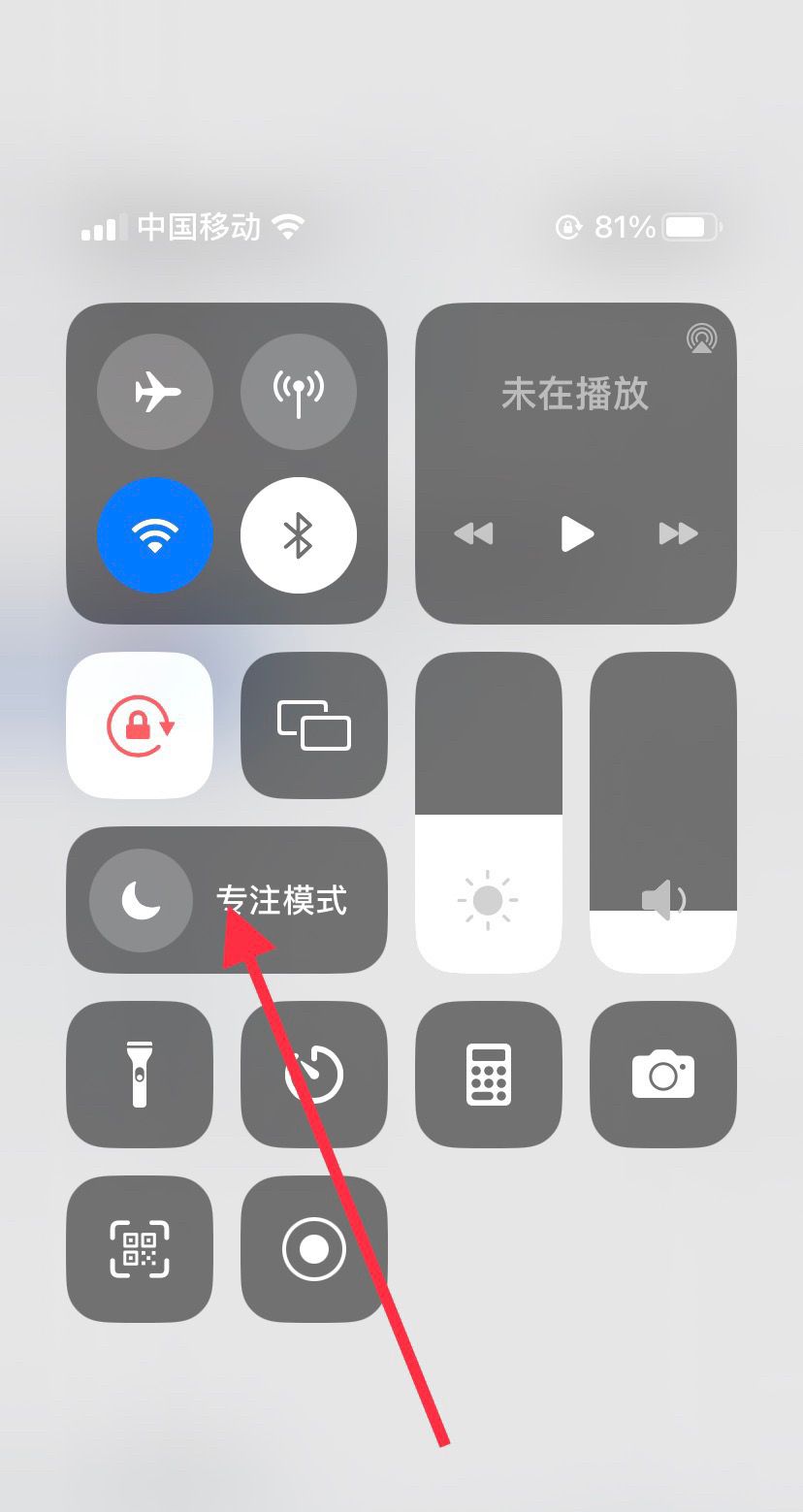Turn on airplane mode
Viewport: 803px width, 1512px height.
[x=155, y=392]
